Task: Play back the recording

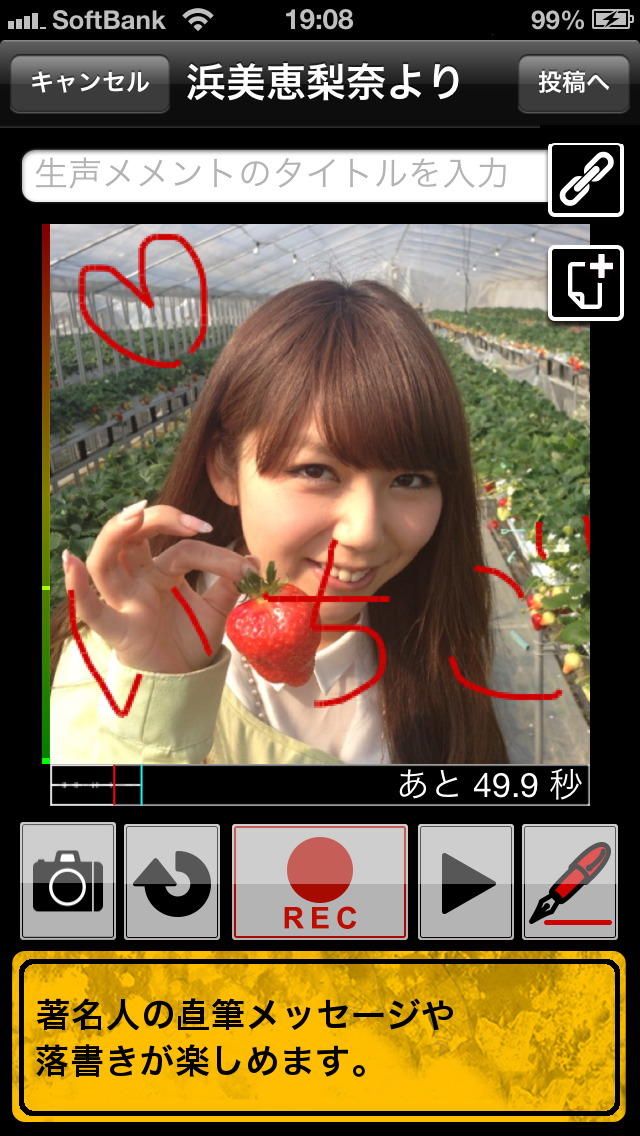Action: [x=466, y=882]
